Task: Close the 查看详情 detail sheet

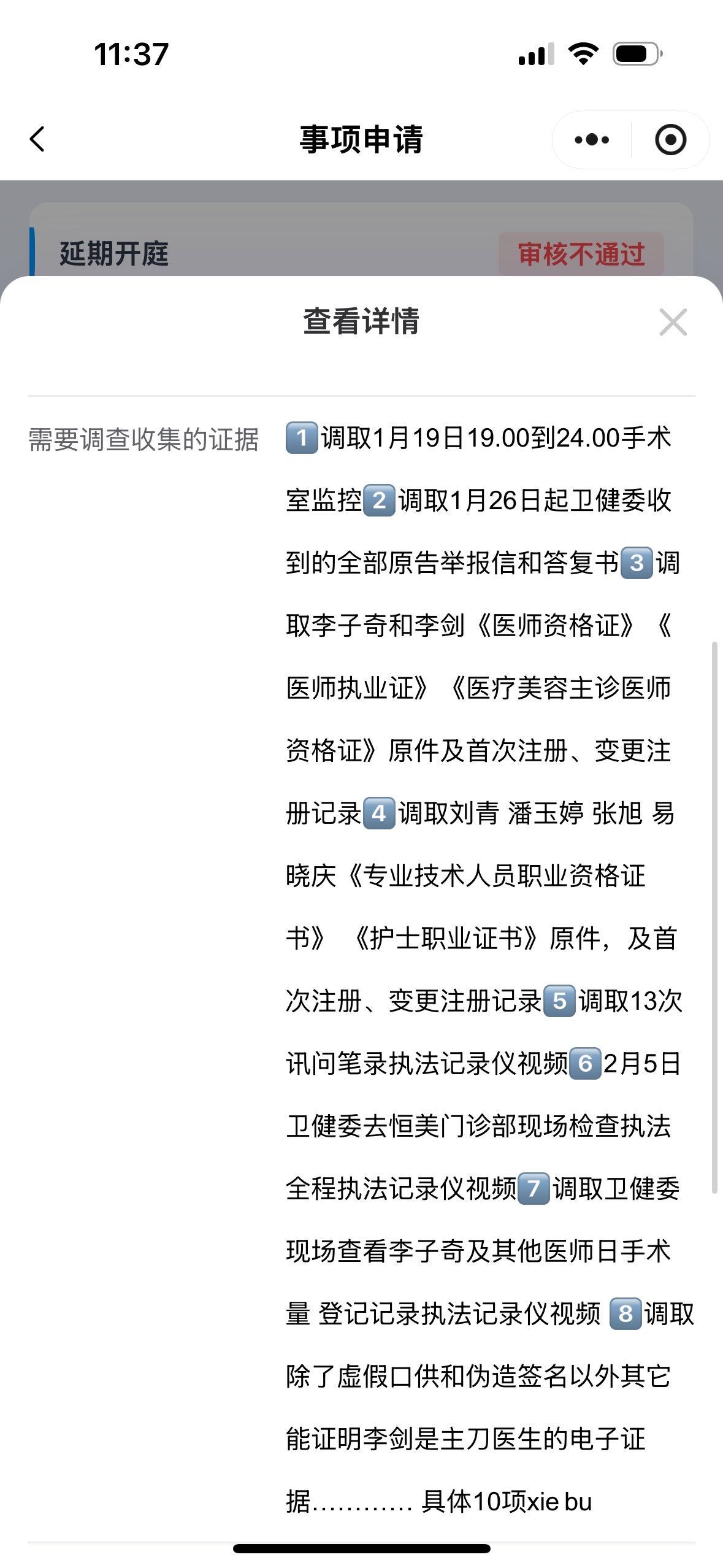Action: [x=673, y=322]
